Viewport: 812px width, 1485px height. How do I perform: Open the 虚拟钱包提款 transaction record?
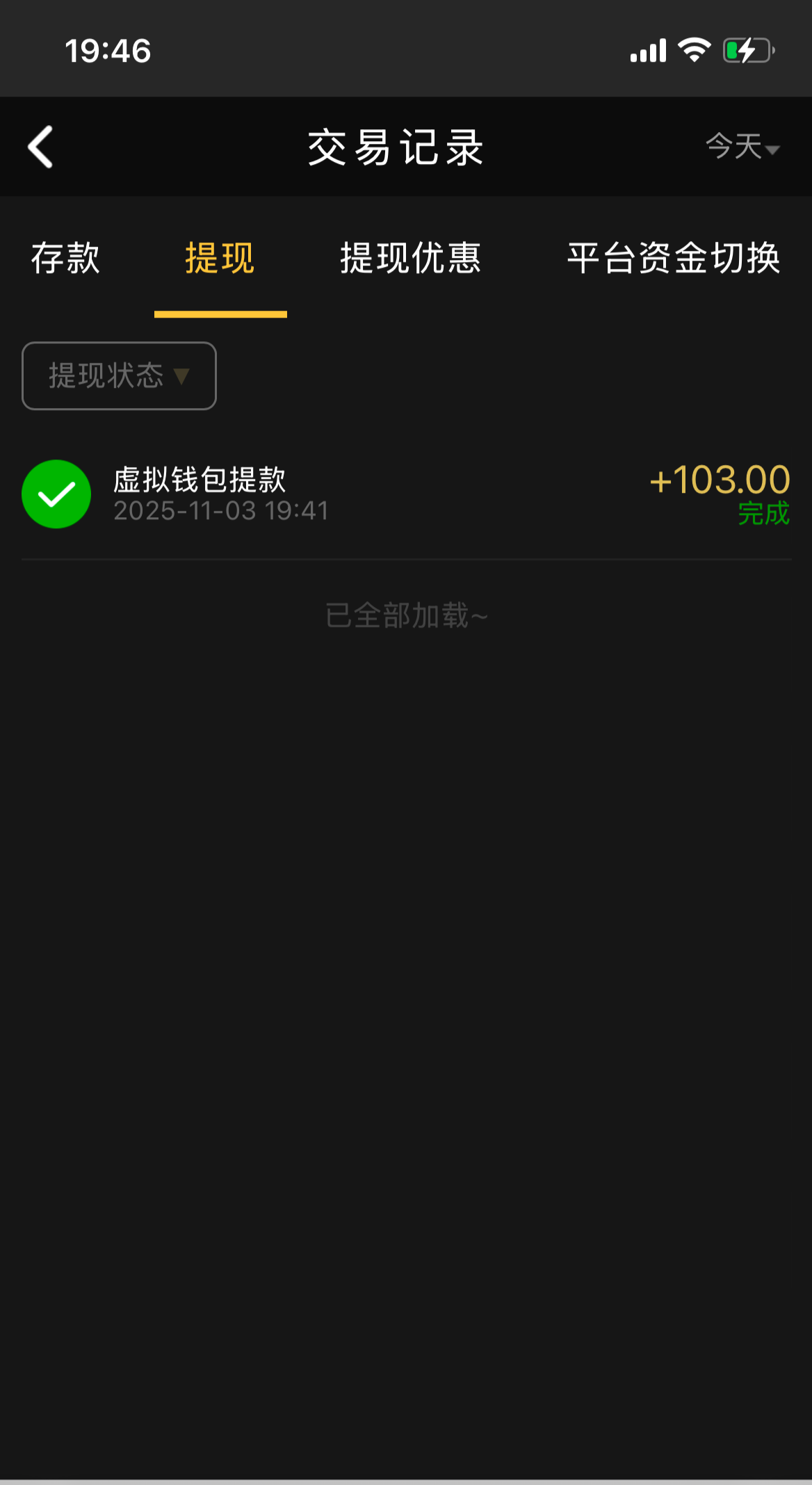pyautogui.click(x=406, y=494)
